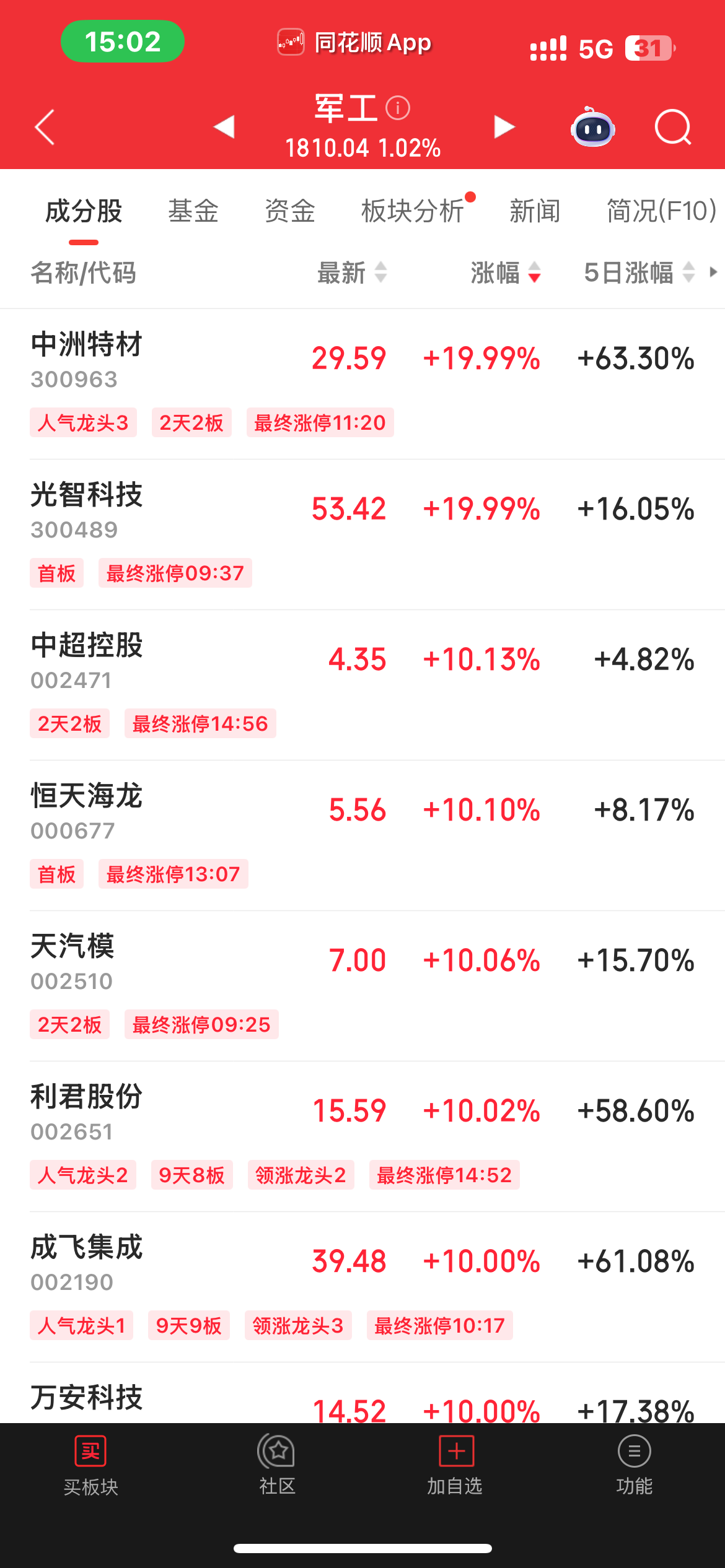Go back using the top-left arrow
Viewport: 725px width, 1568px height.
[x=45, y=128]
